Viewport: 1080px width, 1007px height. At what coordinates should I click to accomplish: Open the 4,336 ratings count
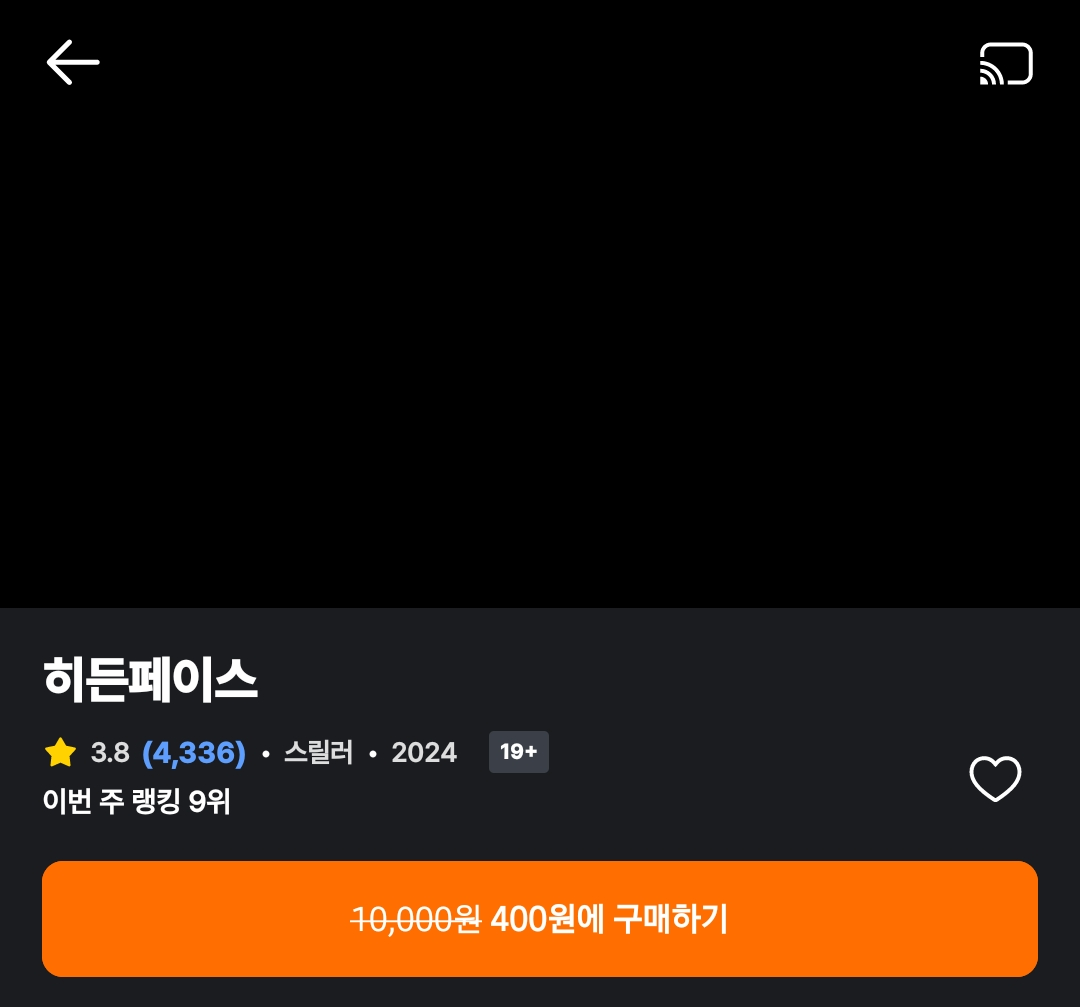pyautogui.click(x=194, y=752)
